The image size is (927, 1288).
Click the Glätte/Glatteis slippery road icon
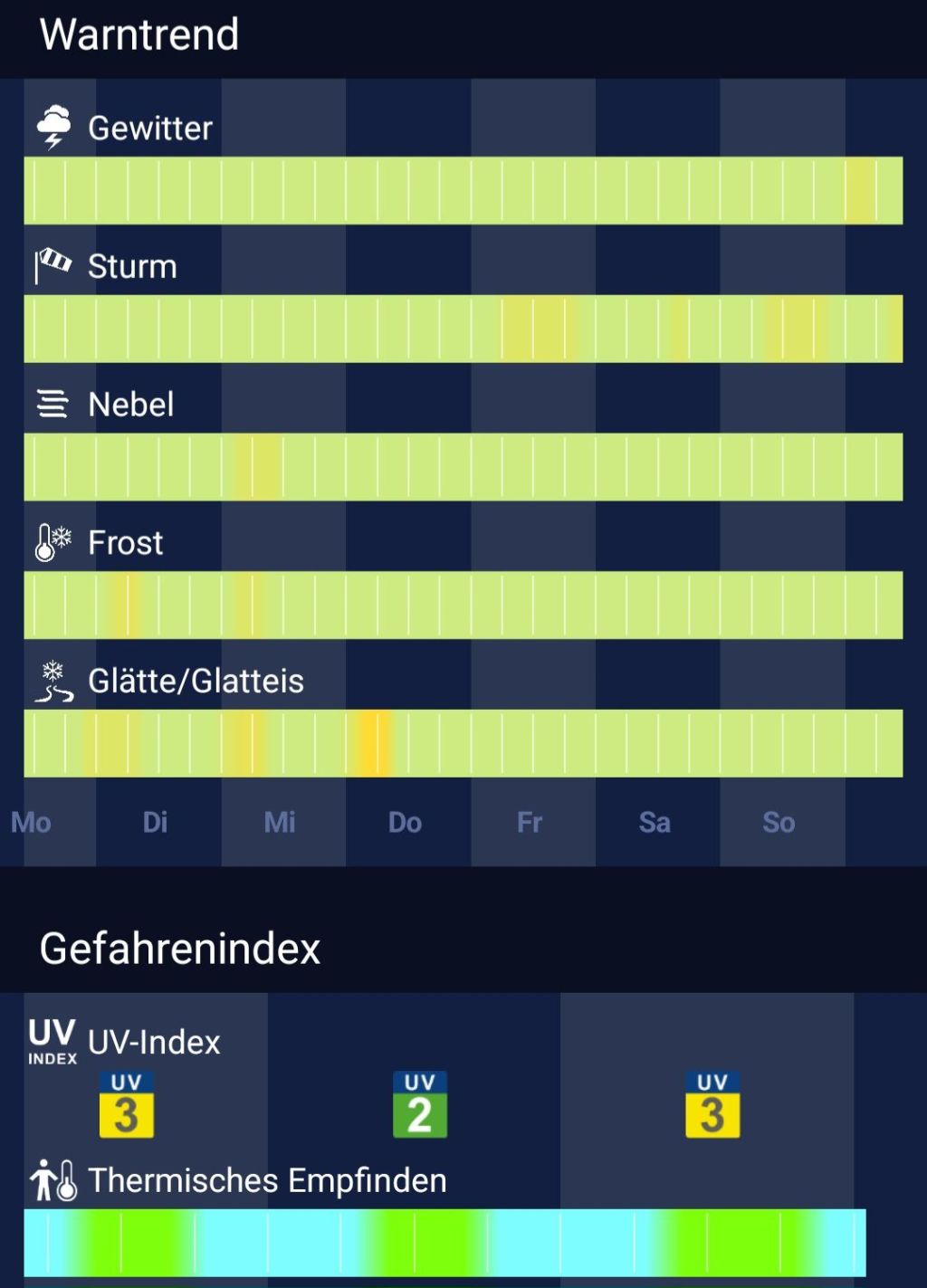pos(52,680)
